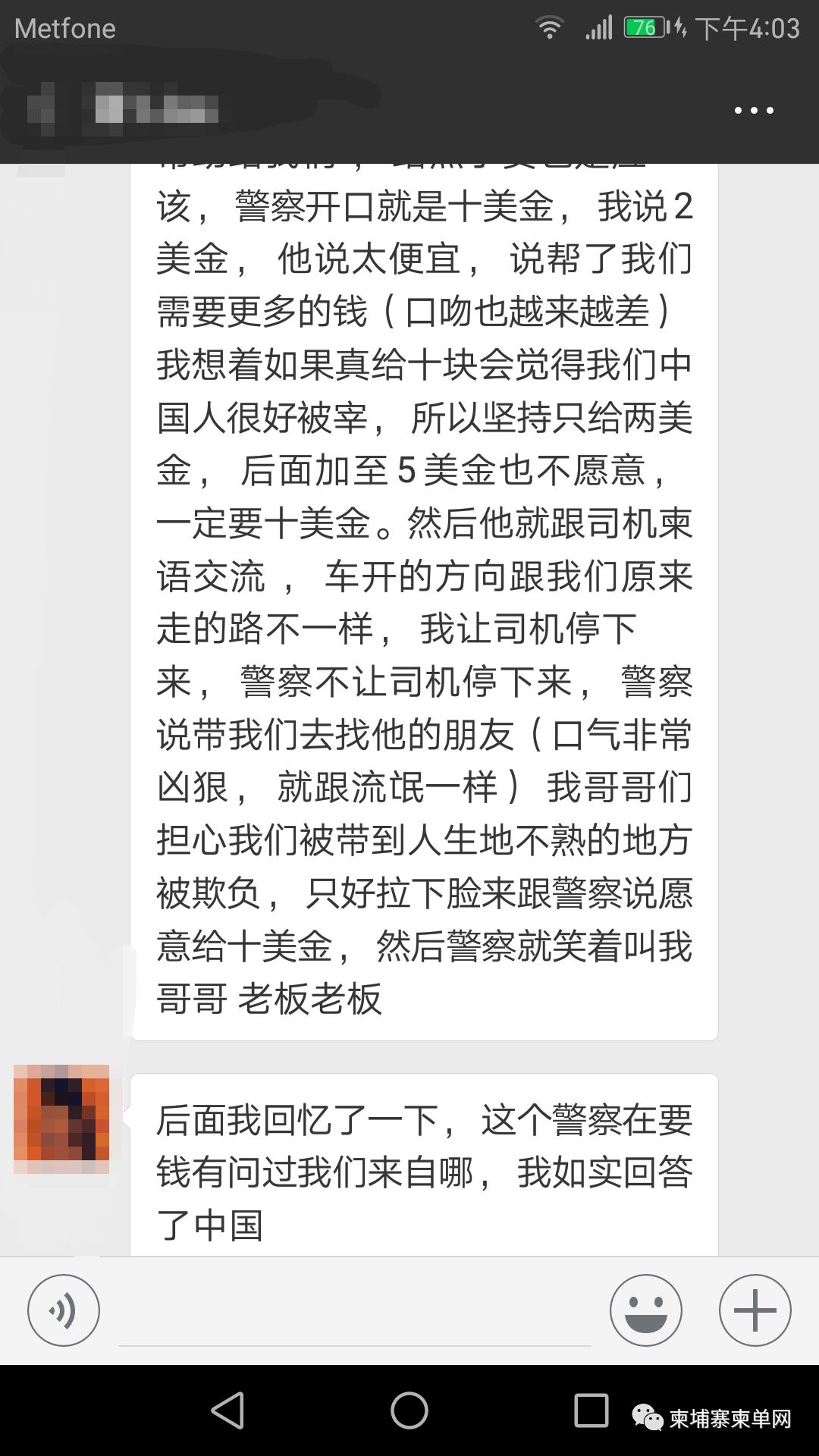The height and width of the screenshot is (1456, 819).
Task: Open the plus attachment menu
Action: coord(755,1310)
